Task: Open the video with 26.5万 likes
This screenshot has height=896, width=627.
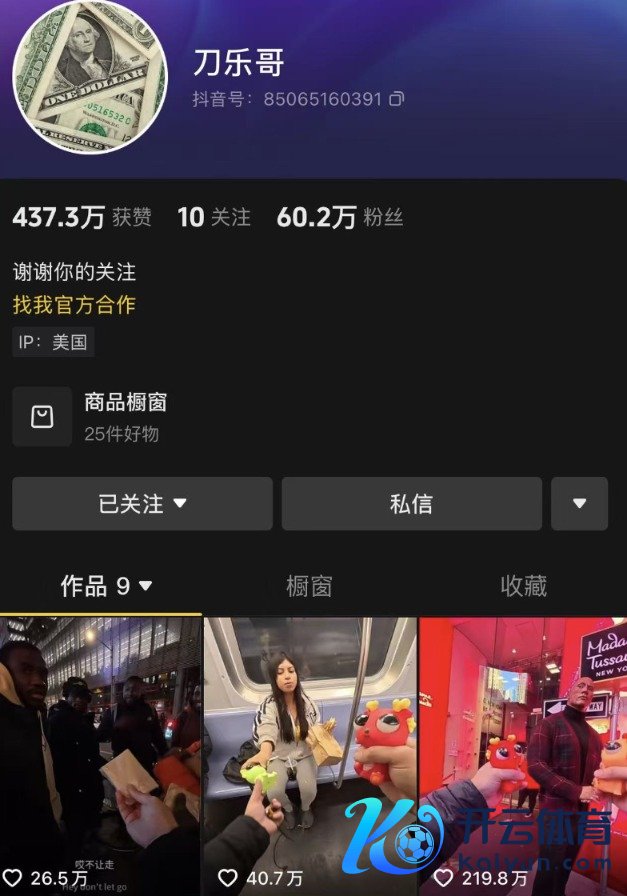Action: click(x=100, y=750)
